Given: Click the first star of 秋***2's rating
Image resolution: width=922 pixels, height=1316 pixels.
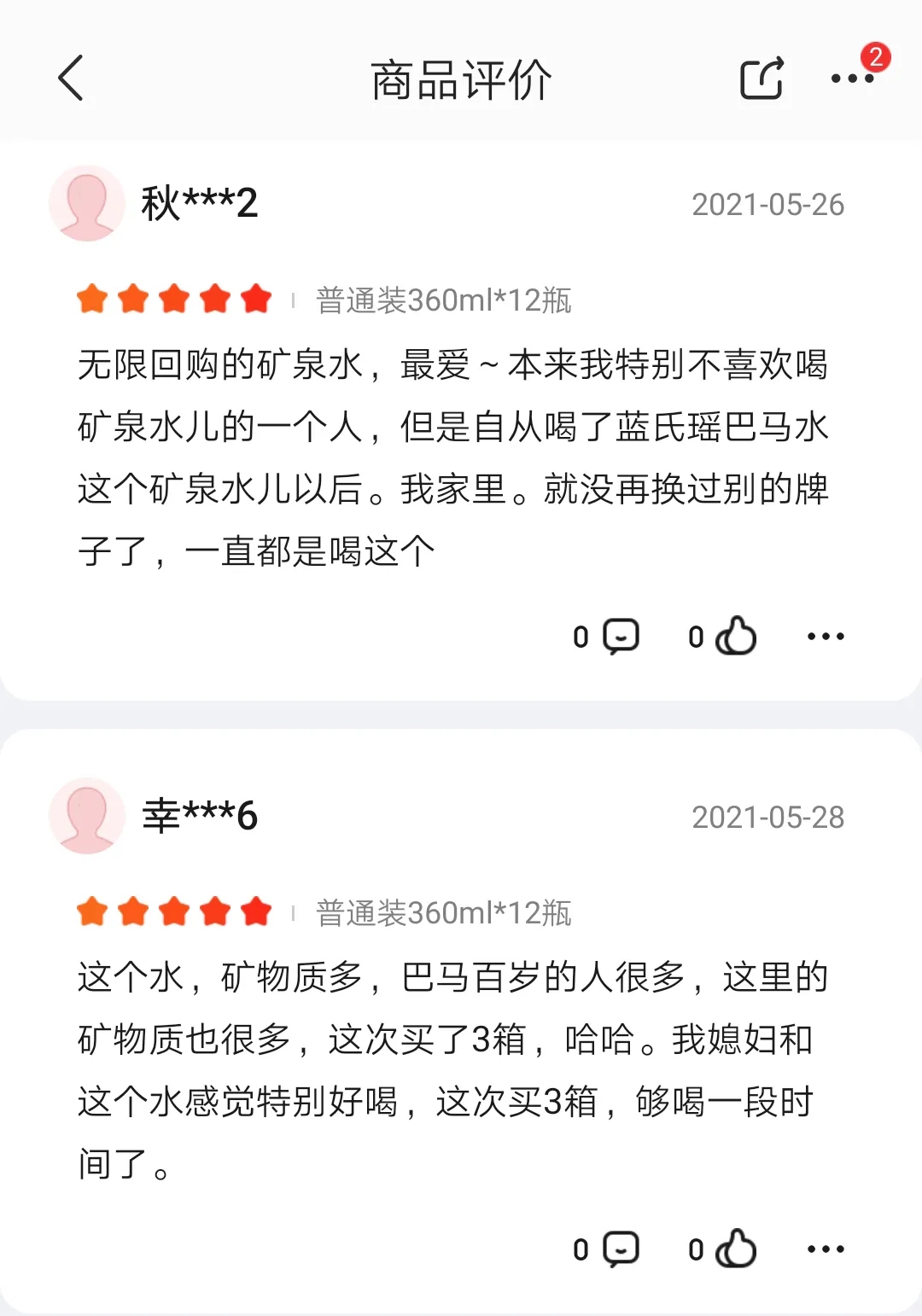Looking at the screenshot, I should point(94,299).
